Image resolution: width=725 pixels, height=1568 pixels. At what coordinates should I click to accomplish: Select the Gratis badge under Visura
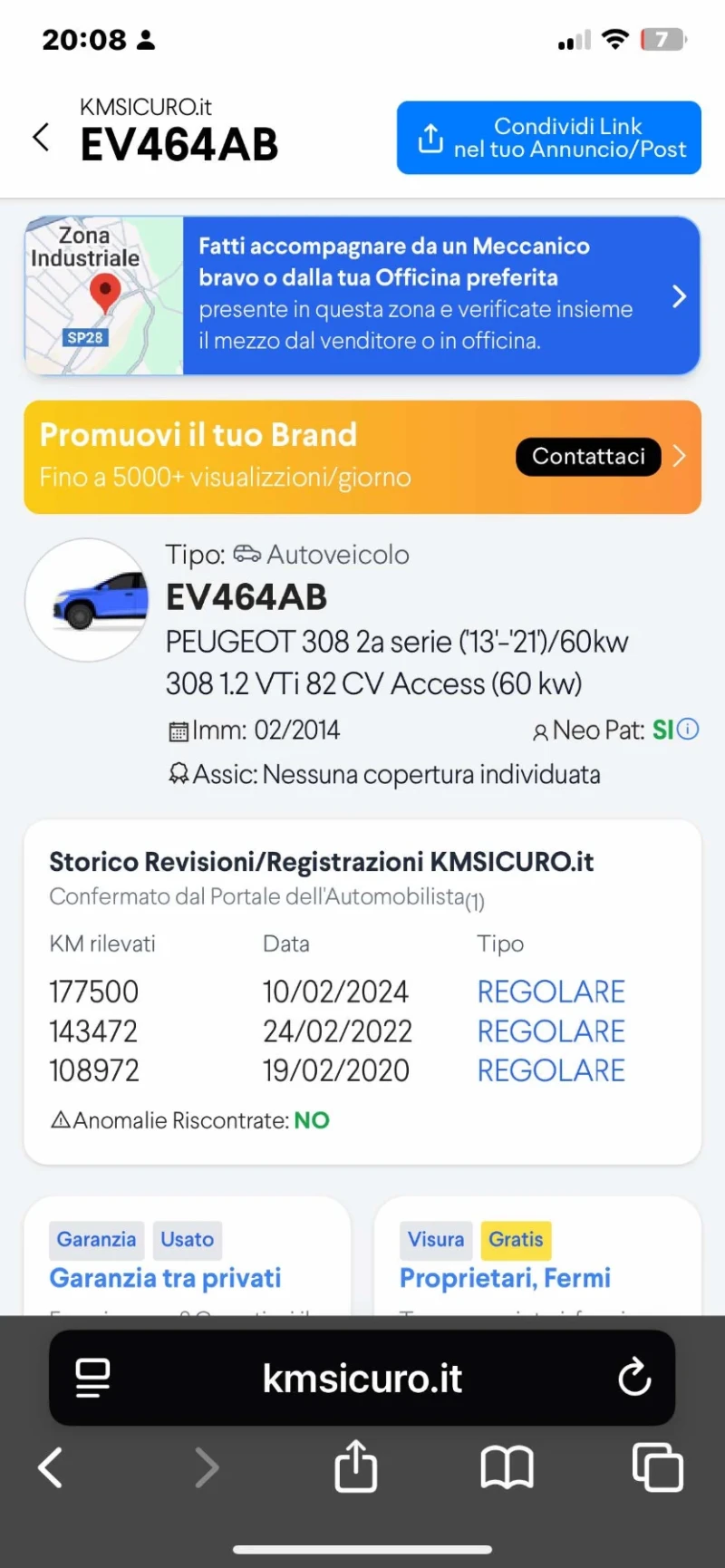pyautogui.click(x=516, y=1240)
